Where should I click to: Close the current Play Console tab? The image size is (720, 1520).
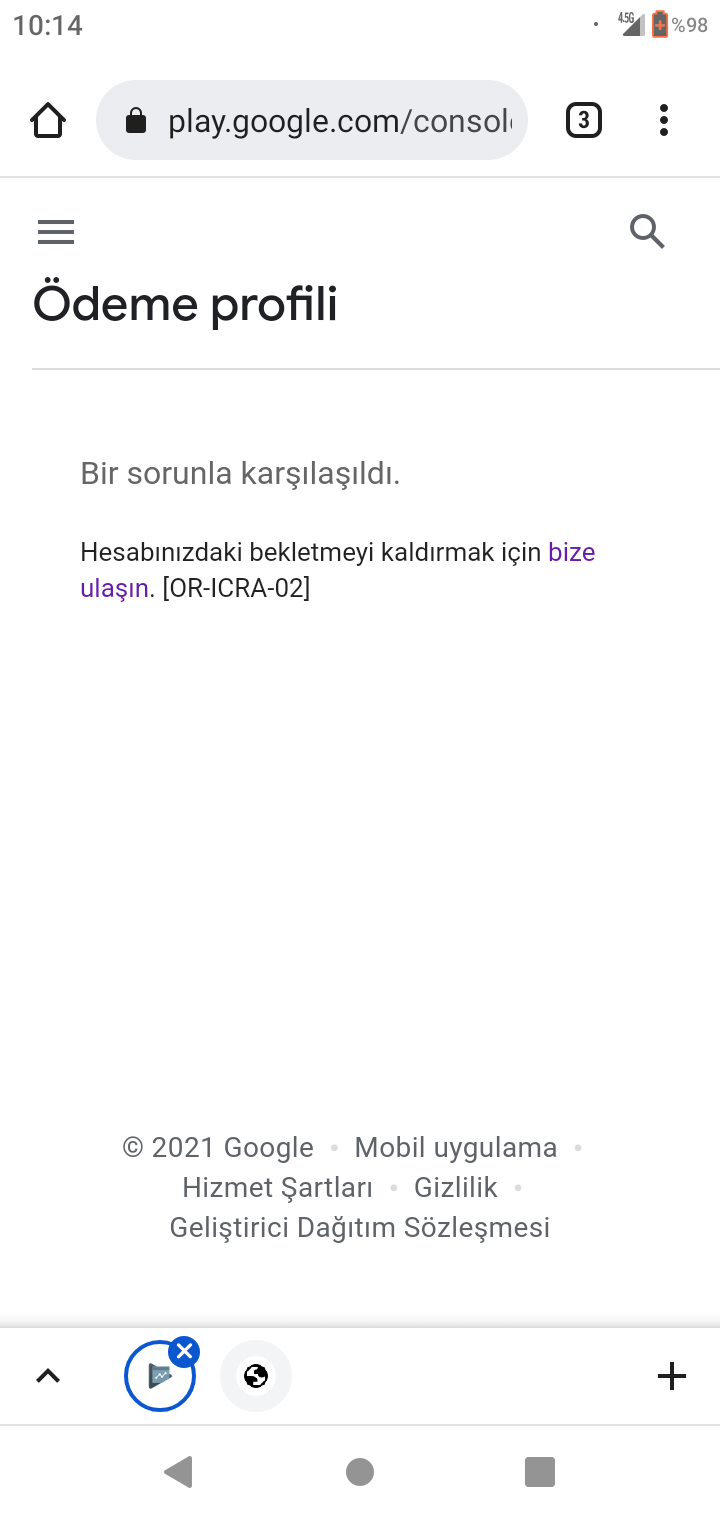pos(184,1352)
